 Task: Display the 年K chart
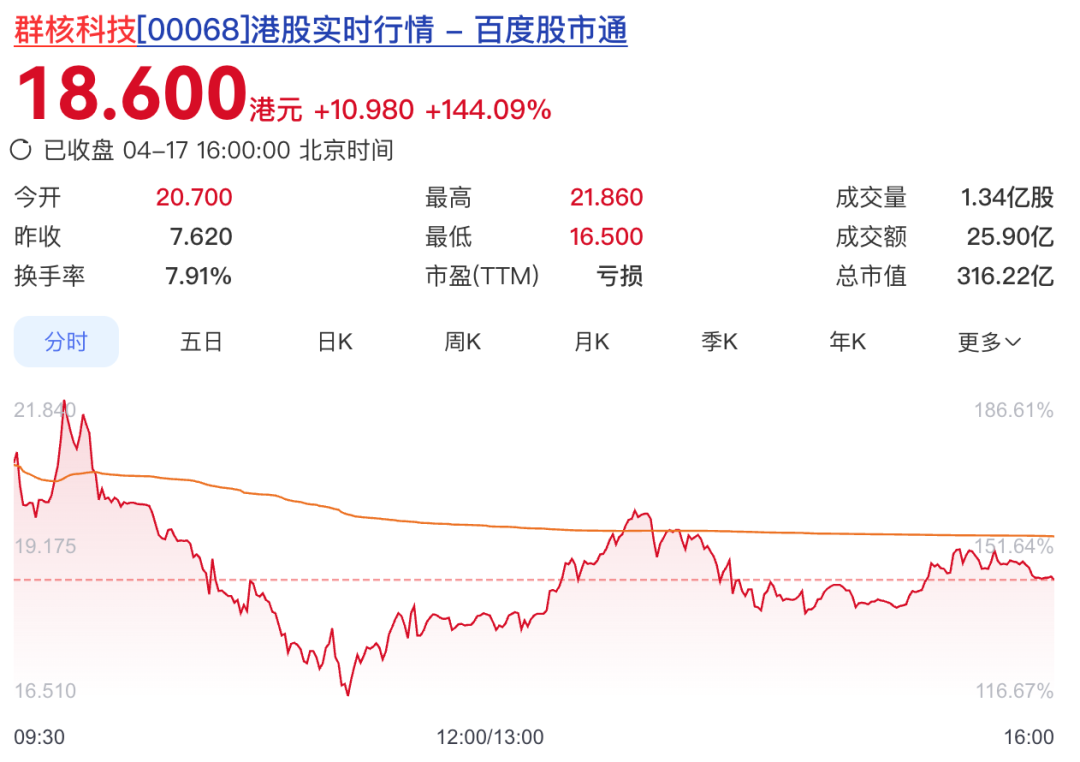click(x=847, y=342)
